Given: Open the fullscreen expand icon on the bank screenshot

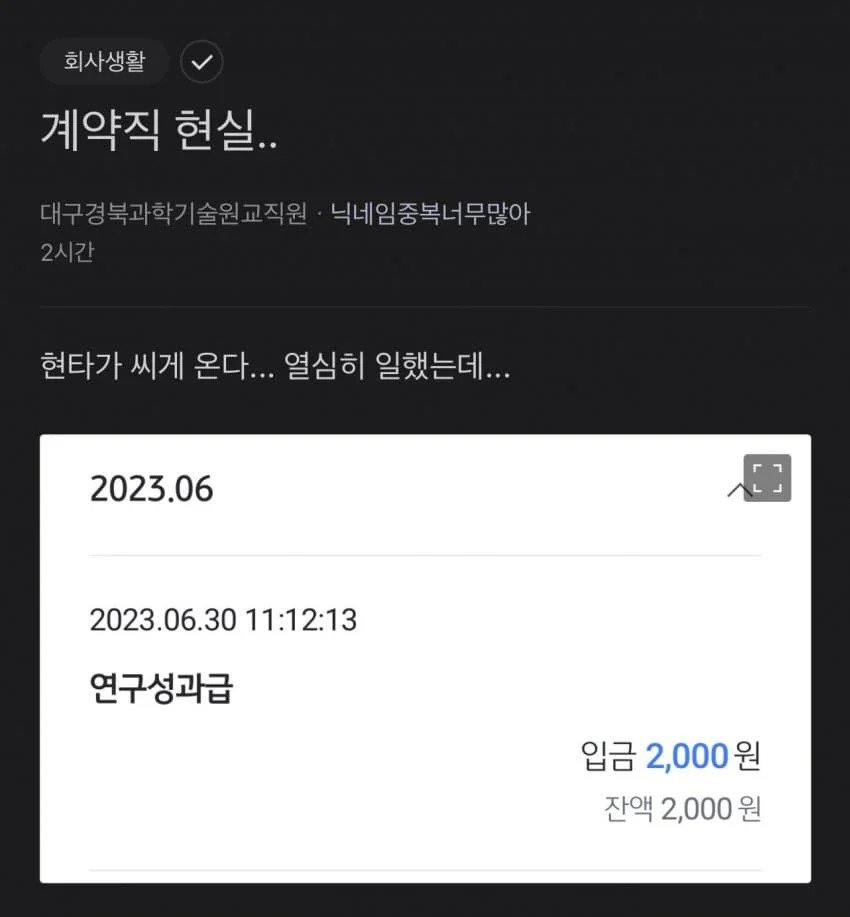Looking at the screenshot, I should point(767,478).
